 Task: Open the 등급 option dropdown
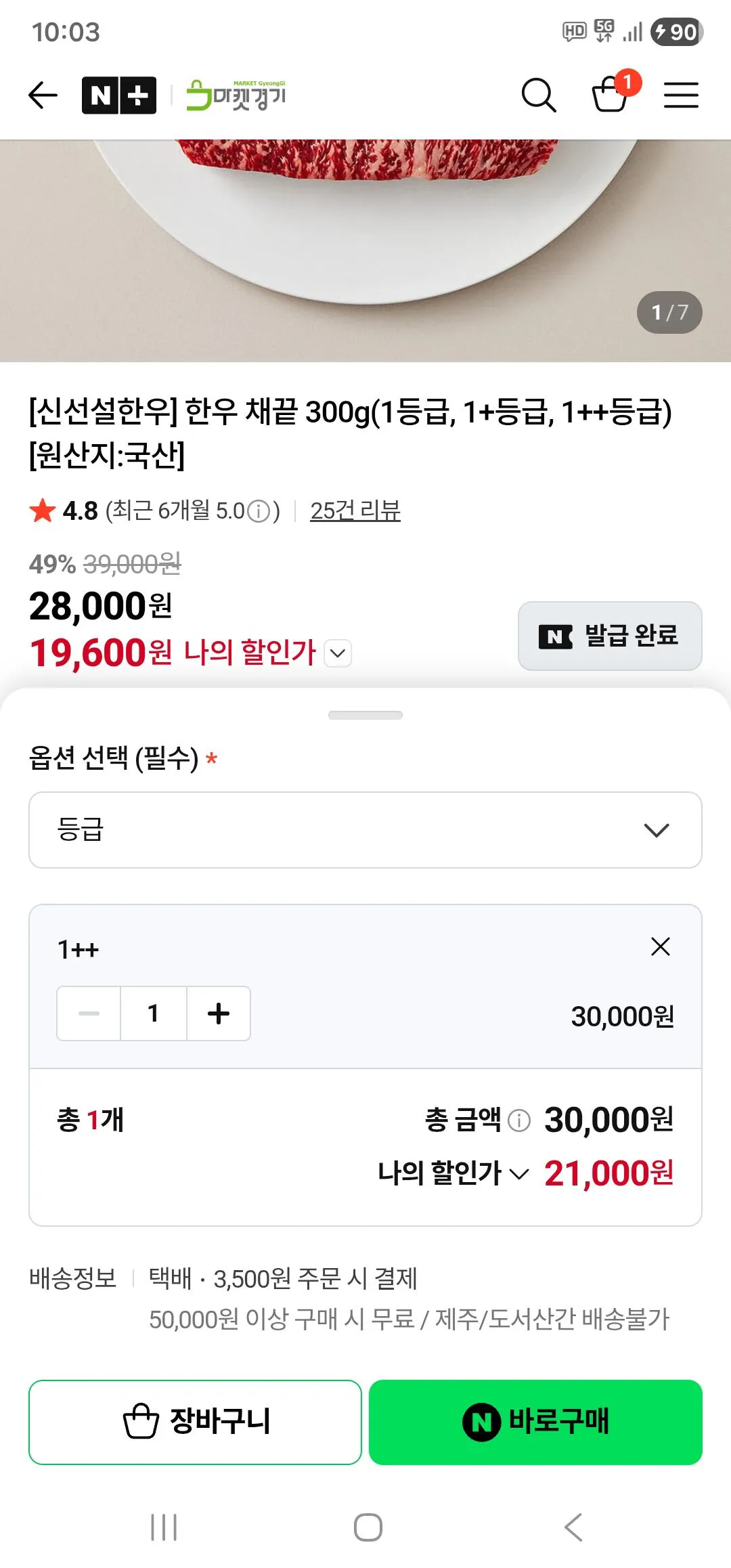(365, 830)
